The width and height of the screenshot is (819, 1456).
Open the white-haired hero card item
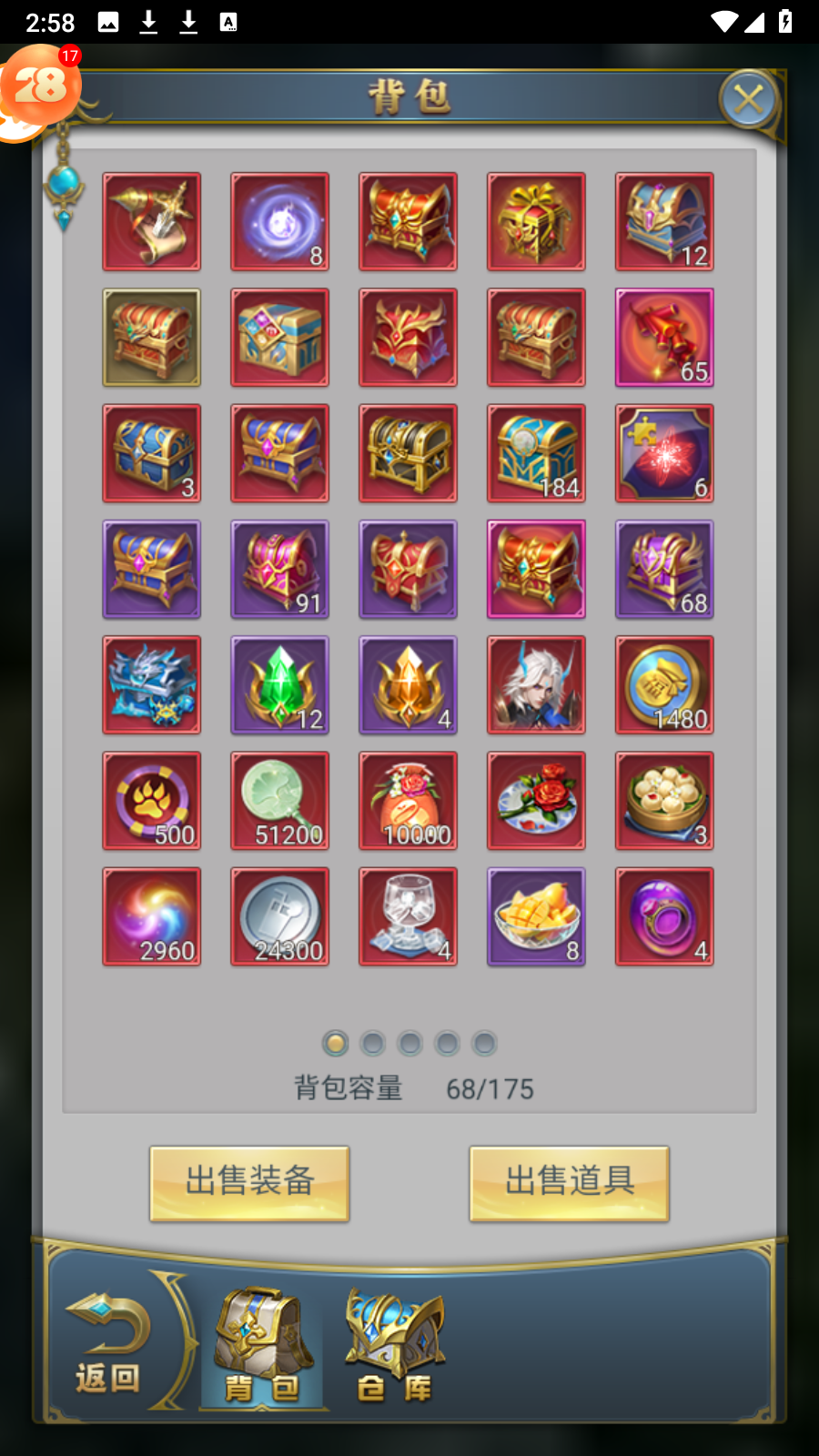click(x=536, y=685)
